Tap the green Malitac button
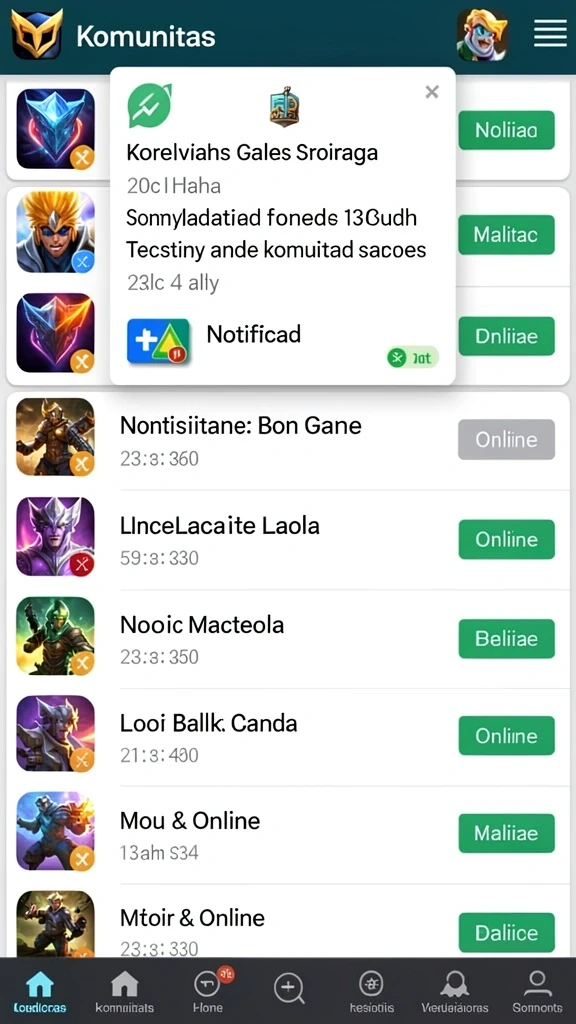576x1024 pixels. [x=506, y=234]
